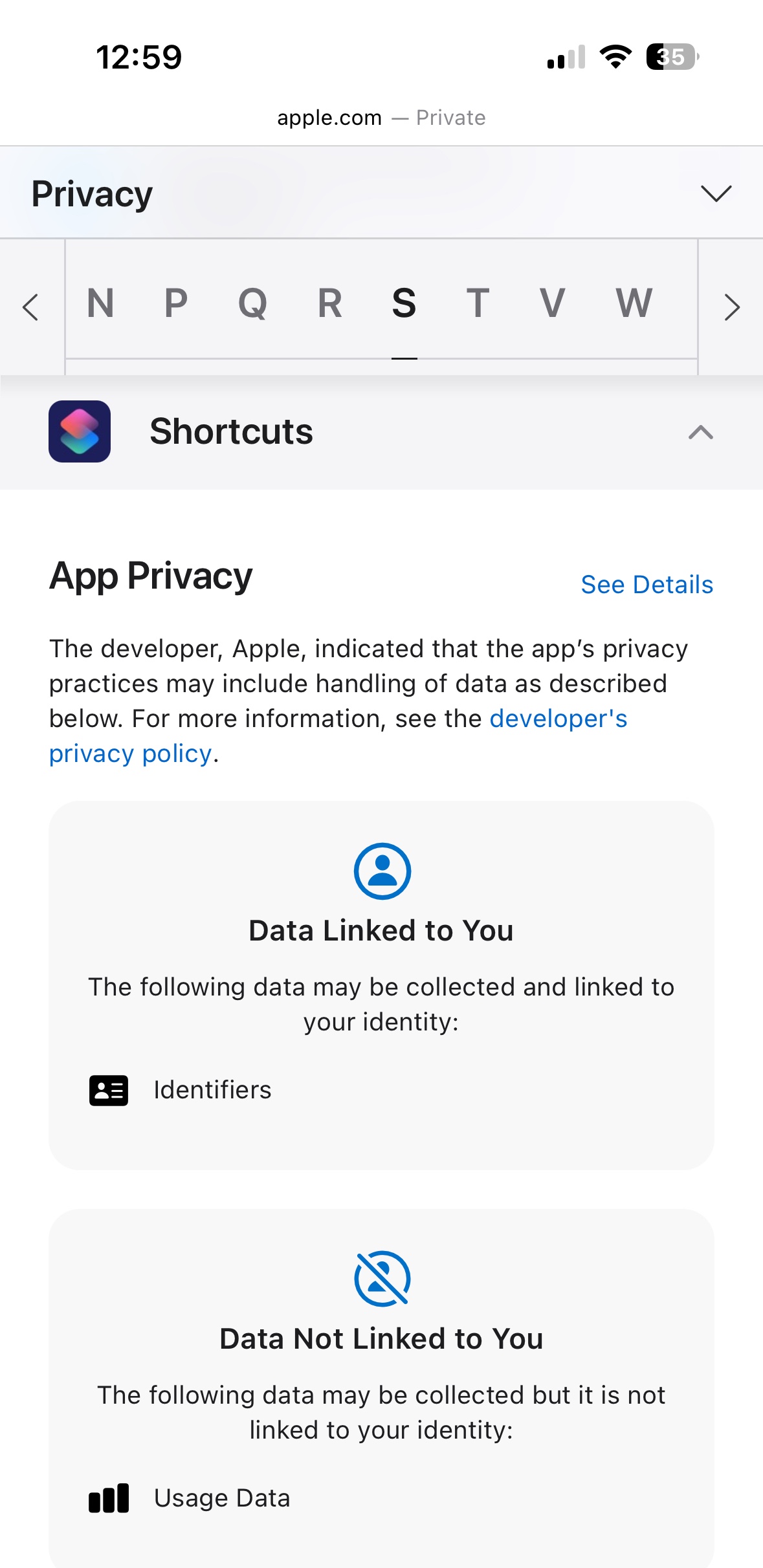Jump to letter R apps

click(x=329, y=303)
